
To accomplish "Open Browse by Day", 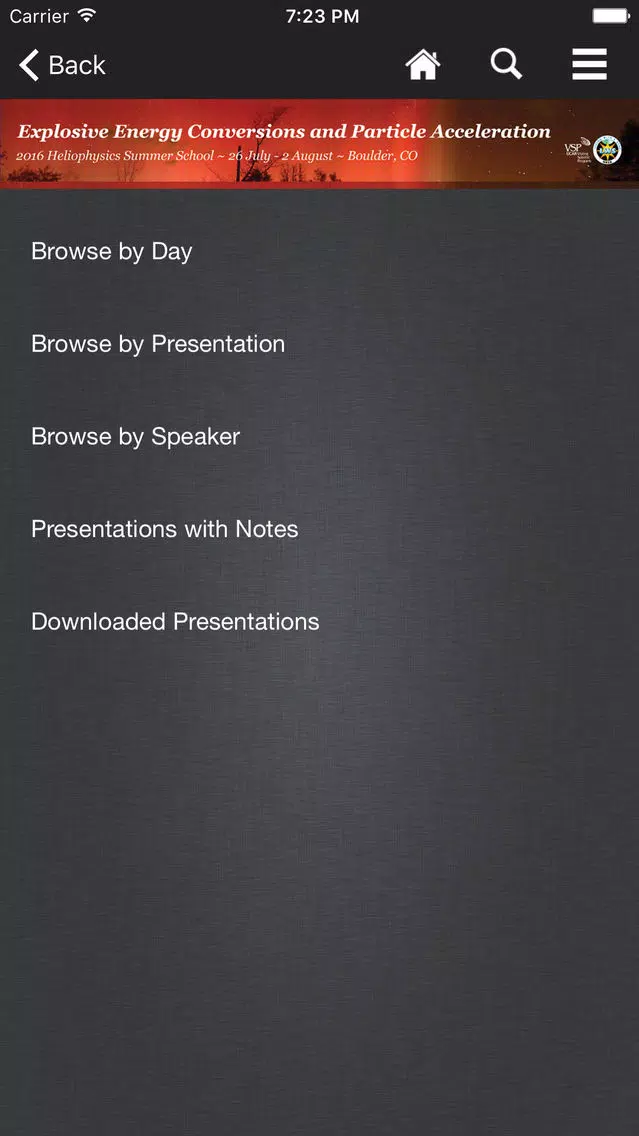I will point(320,251).
